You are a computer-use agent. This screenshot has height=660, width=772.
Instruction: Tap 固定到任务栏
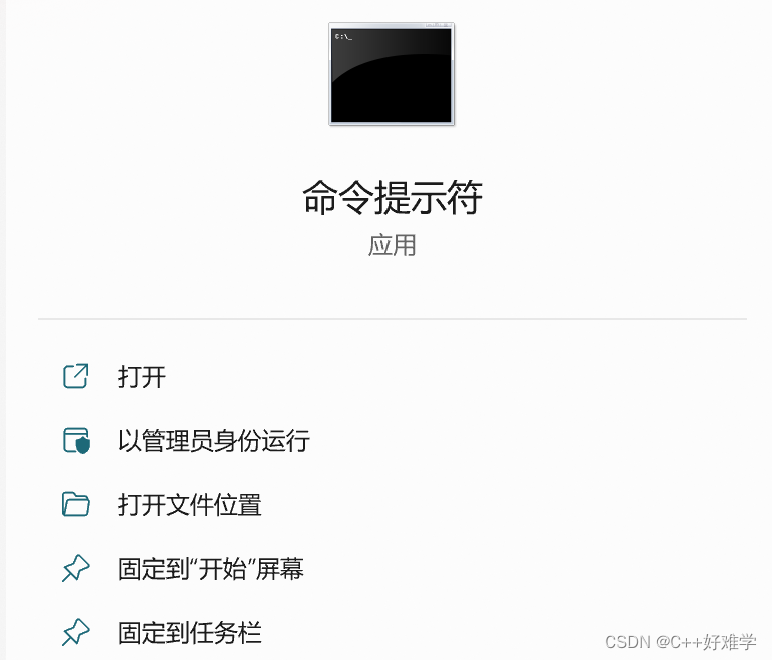pos(189,633)
